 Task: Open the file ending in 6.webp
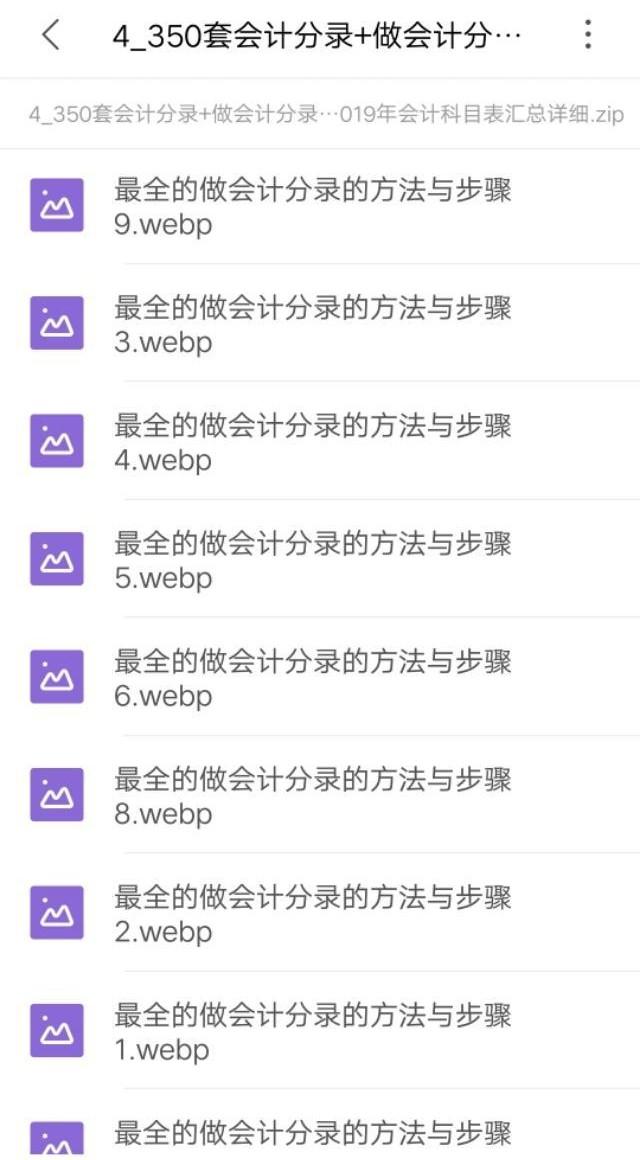pyautogui.click(x=312, y=678)
